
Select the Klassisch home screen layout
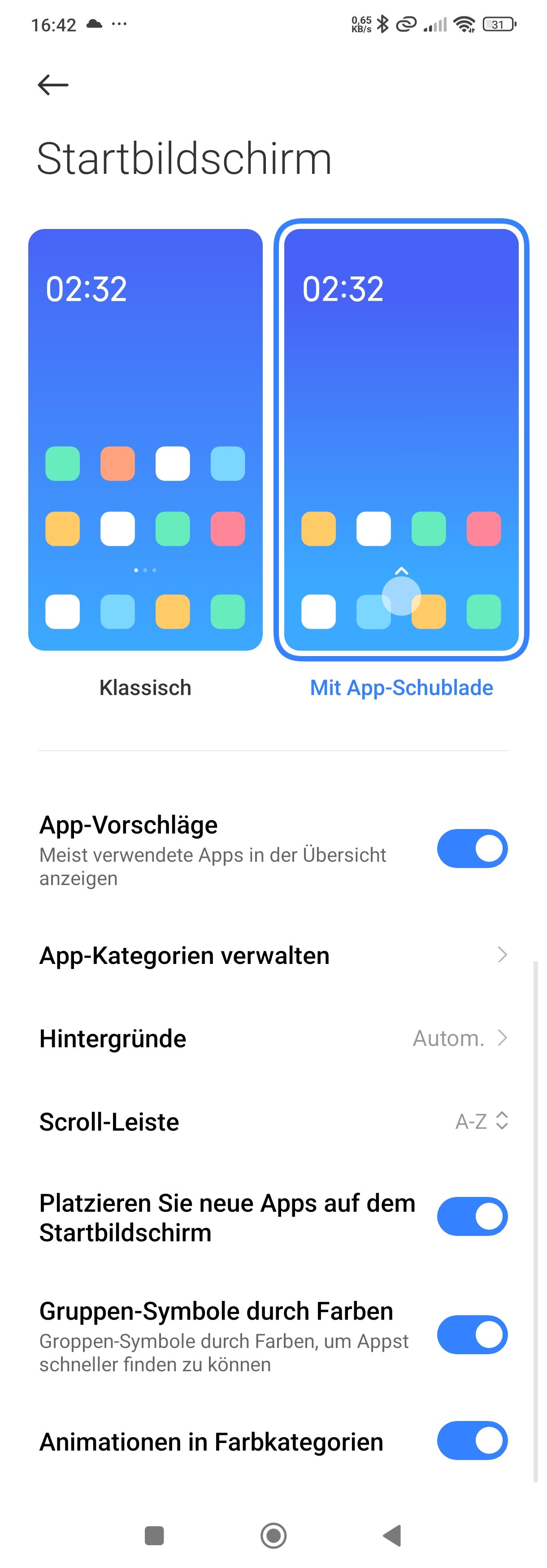pos(145,440)
